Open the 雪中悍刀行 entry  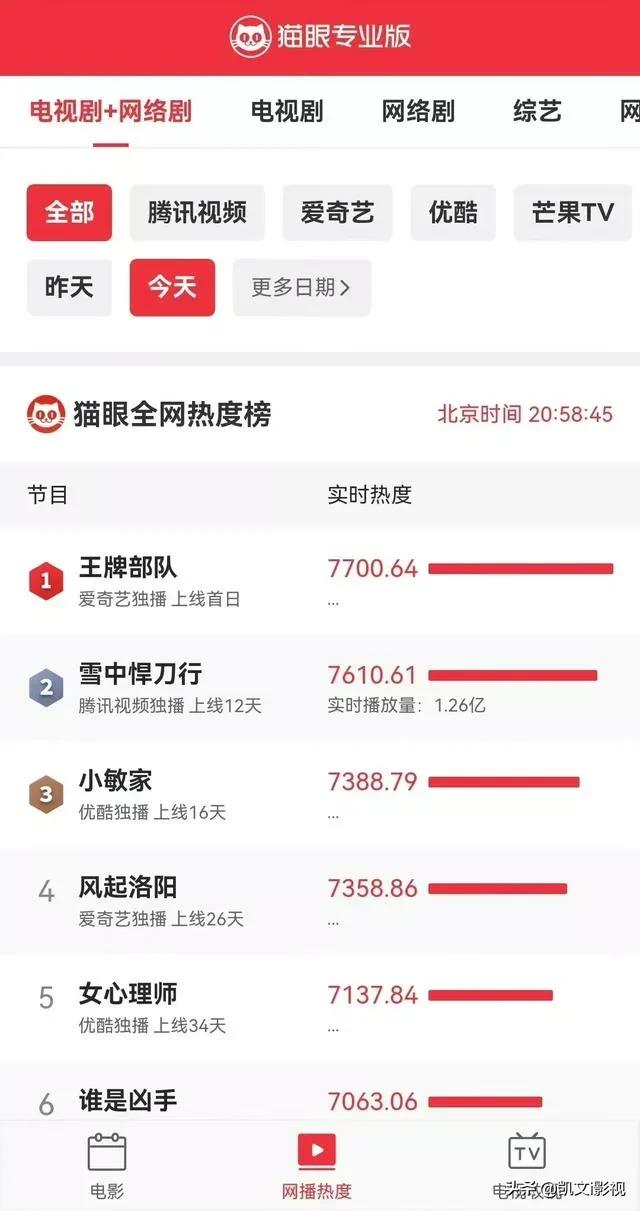pos(140,674)
